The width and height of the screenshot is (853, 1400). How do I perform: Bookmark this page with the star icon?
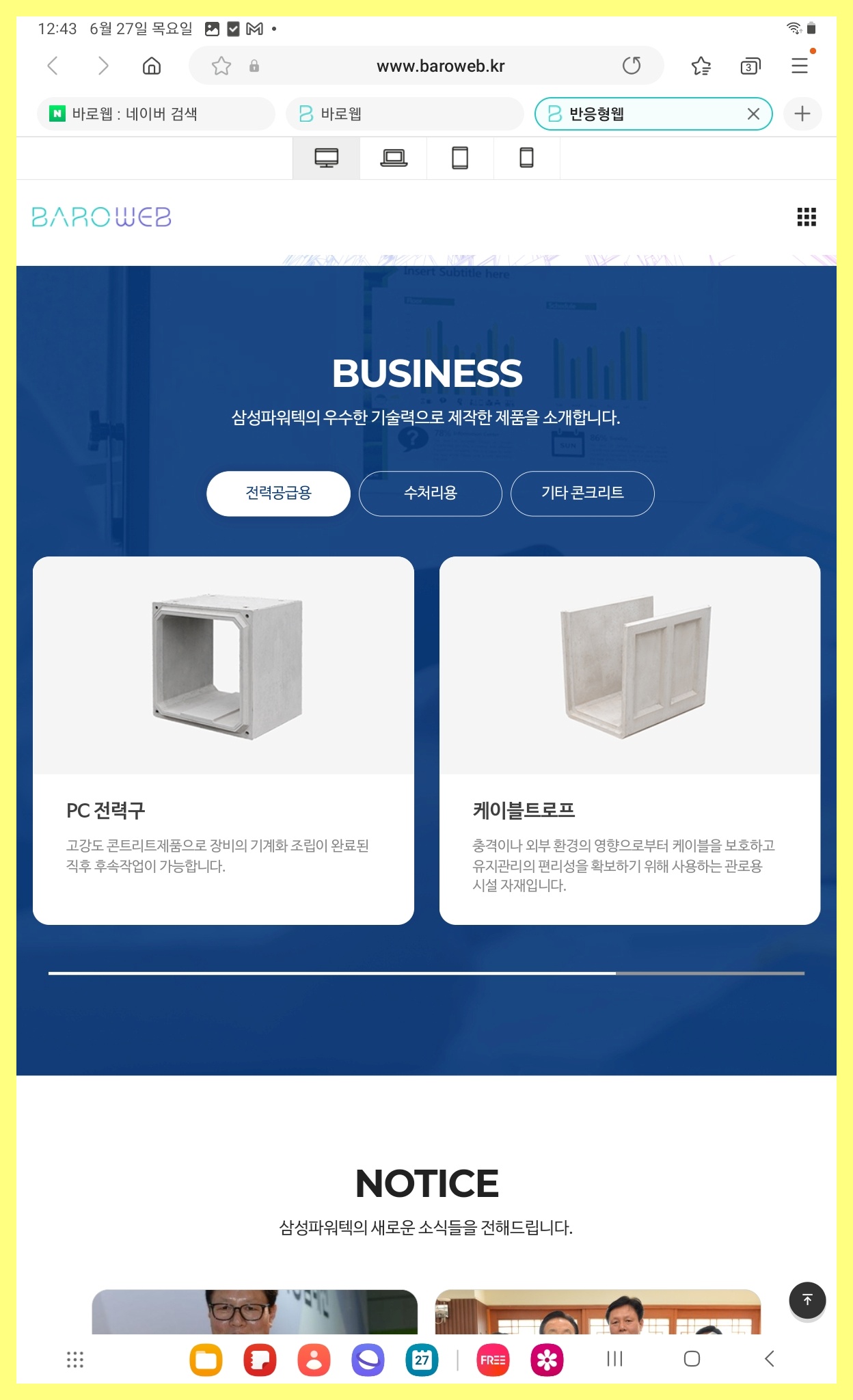click(x=221, y=66)
